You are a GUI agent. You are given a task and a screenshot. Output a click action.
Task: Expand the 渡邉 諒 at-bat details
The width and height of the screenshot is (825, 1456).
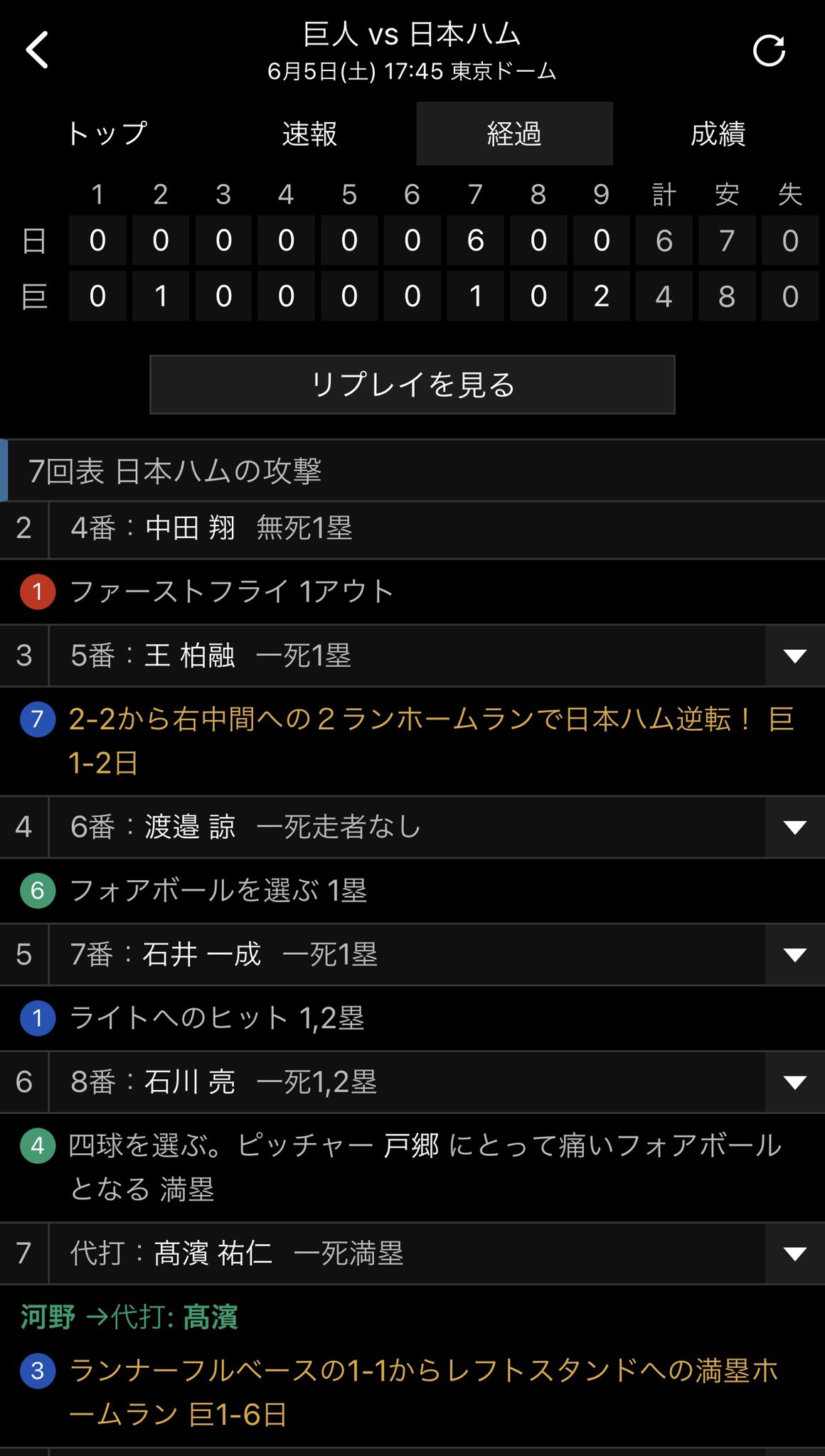click(x=794, y=827)
